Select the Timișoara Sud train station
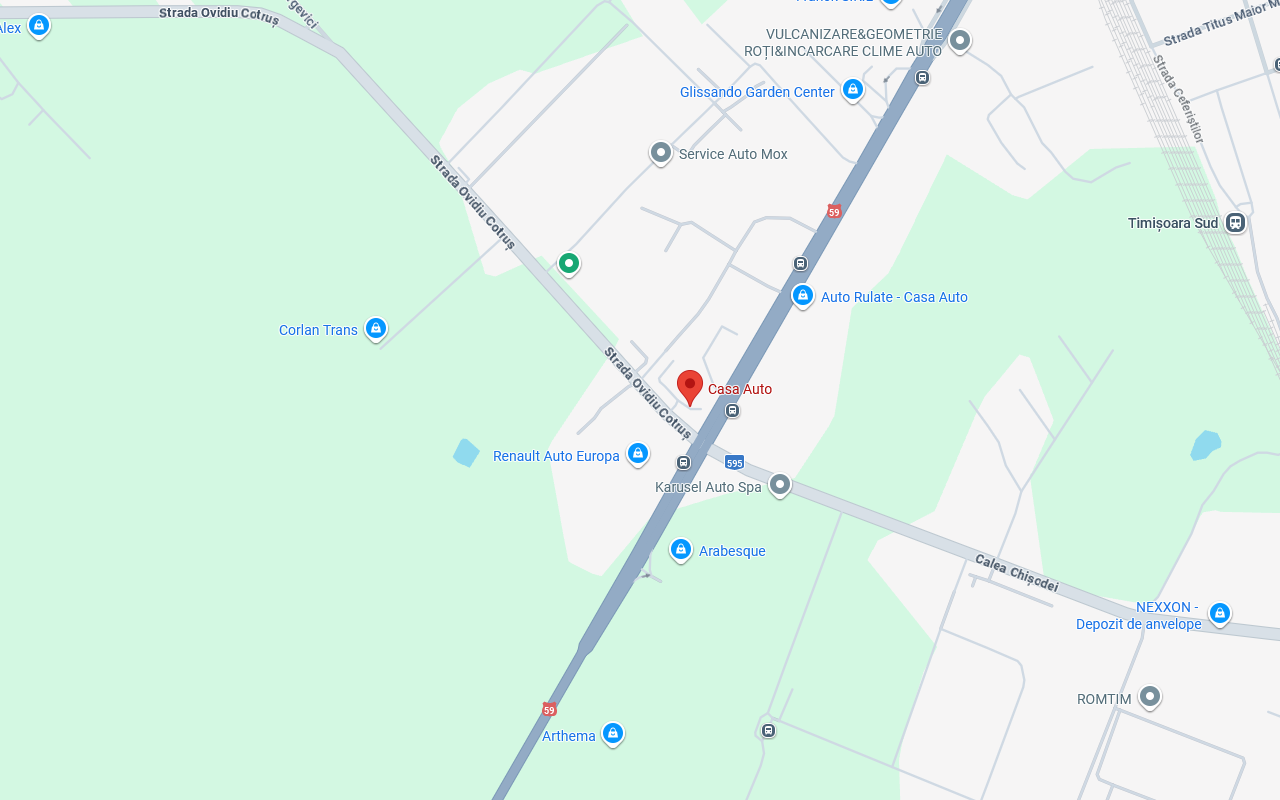The height and width of the screenshot is (800, 1280). tap(1235, 222)
